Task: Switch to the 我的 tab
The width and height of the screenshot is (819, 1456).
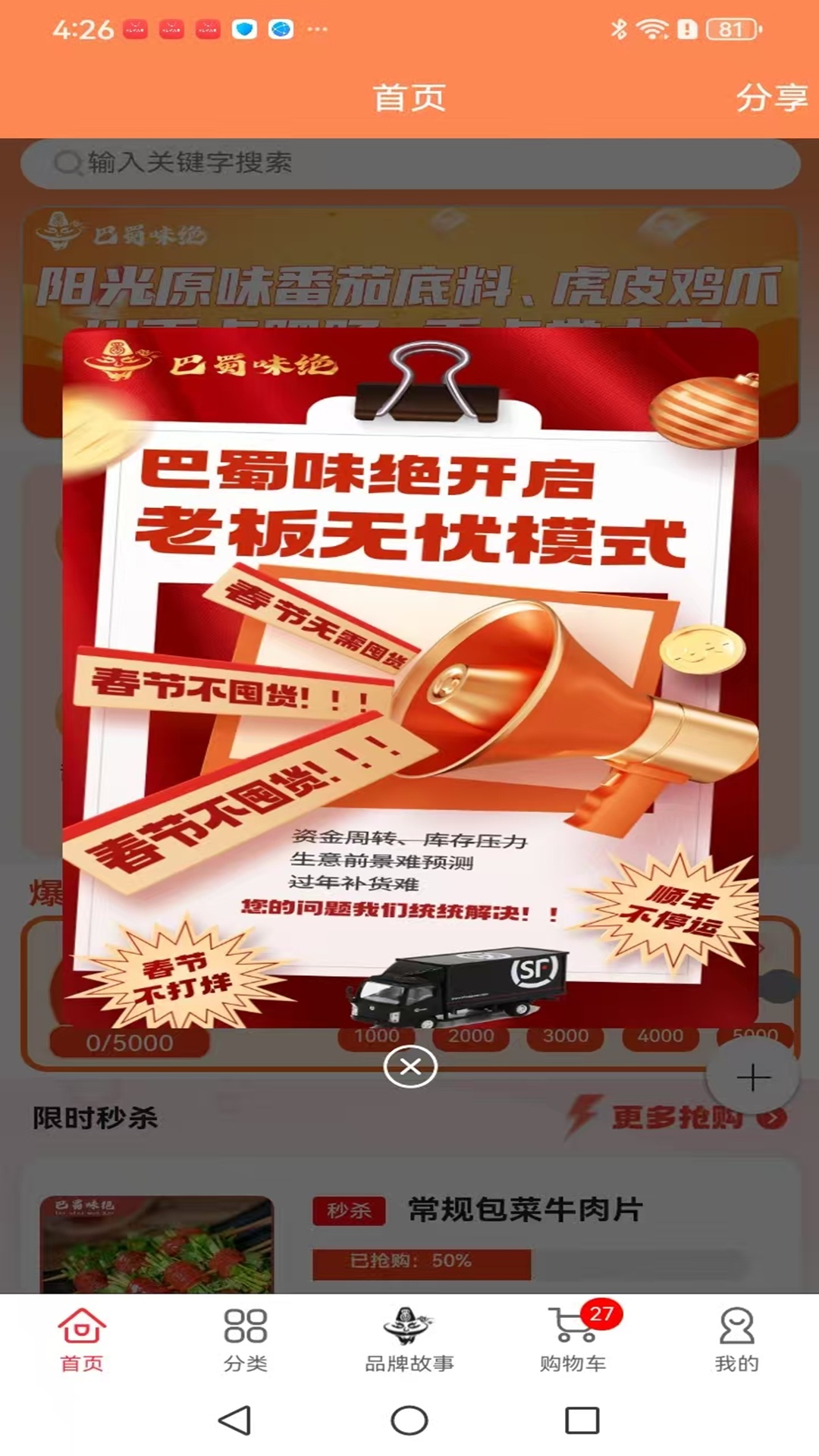Action: pos(736,1340)
